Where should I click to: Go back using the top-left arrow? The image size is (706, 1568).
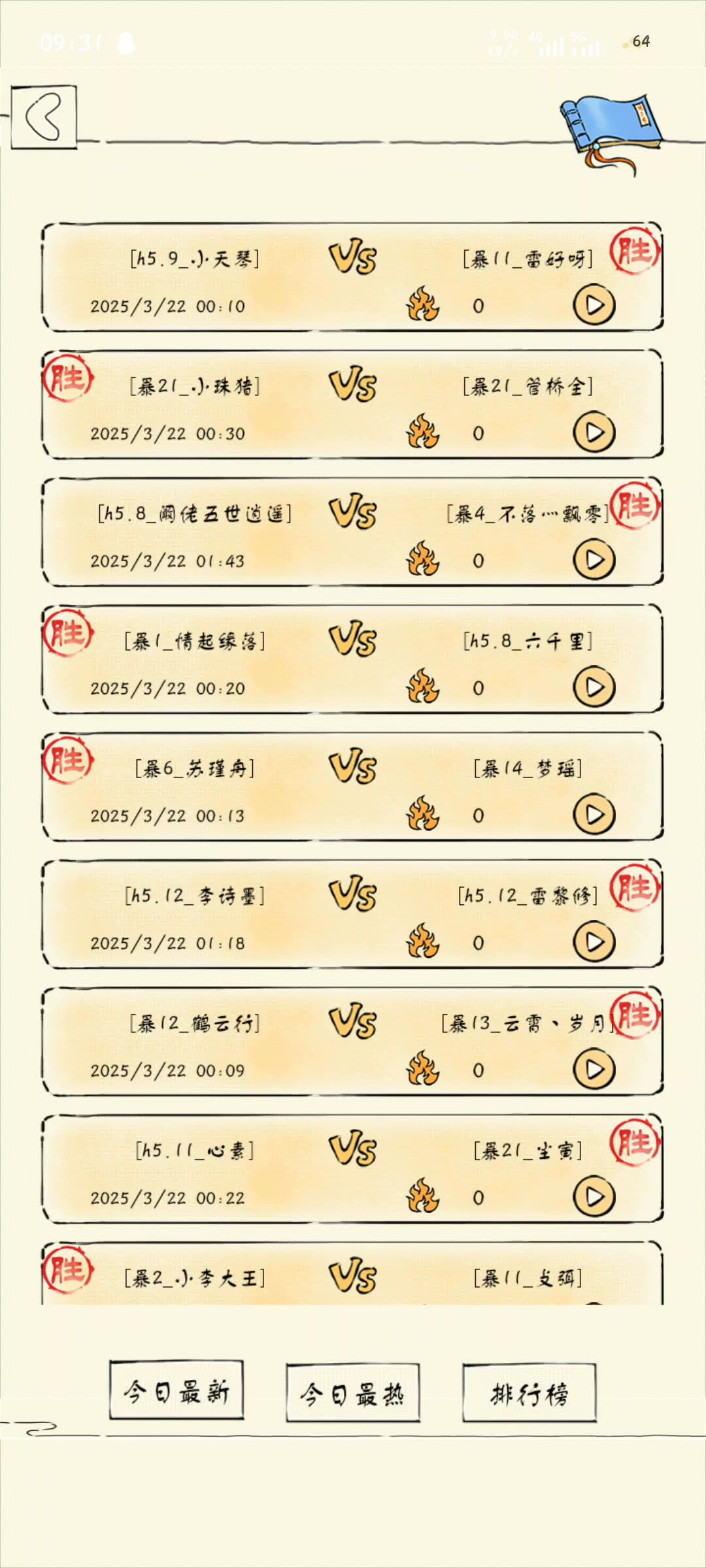[x=44, y=117]
